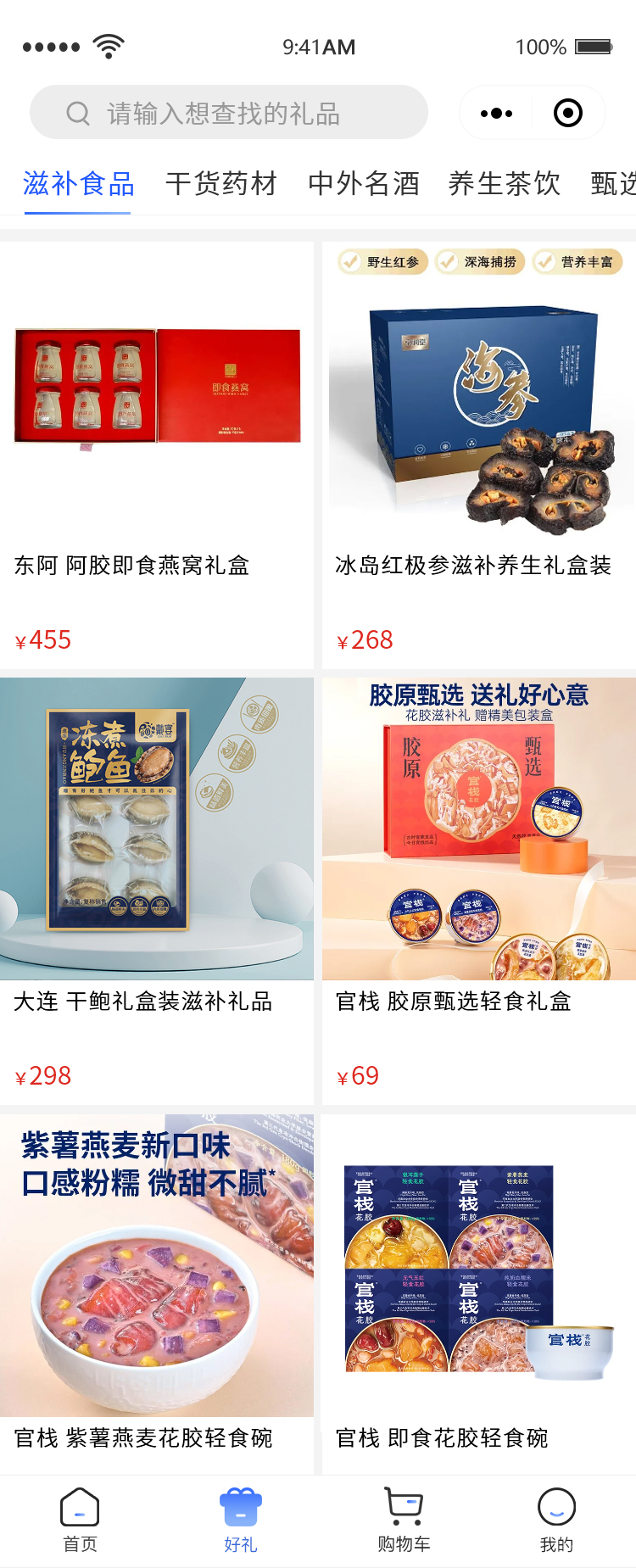Select the 滋补食品 category tab
The width and height of the screenshot is (636, 1568).
pyautogui.click(x=78, y=184)
